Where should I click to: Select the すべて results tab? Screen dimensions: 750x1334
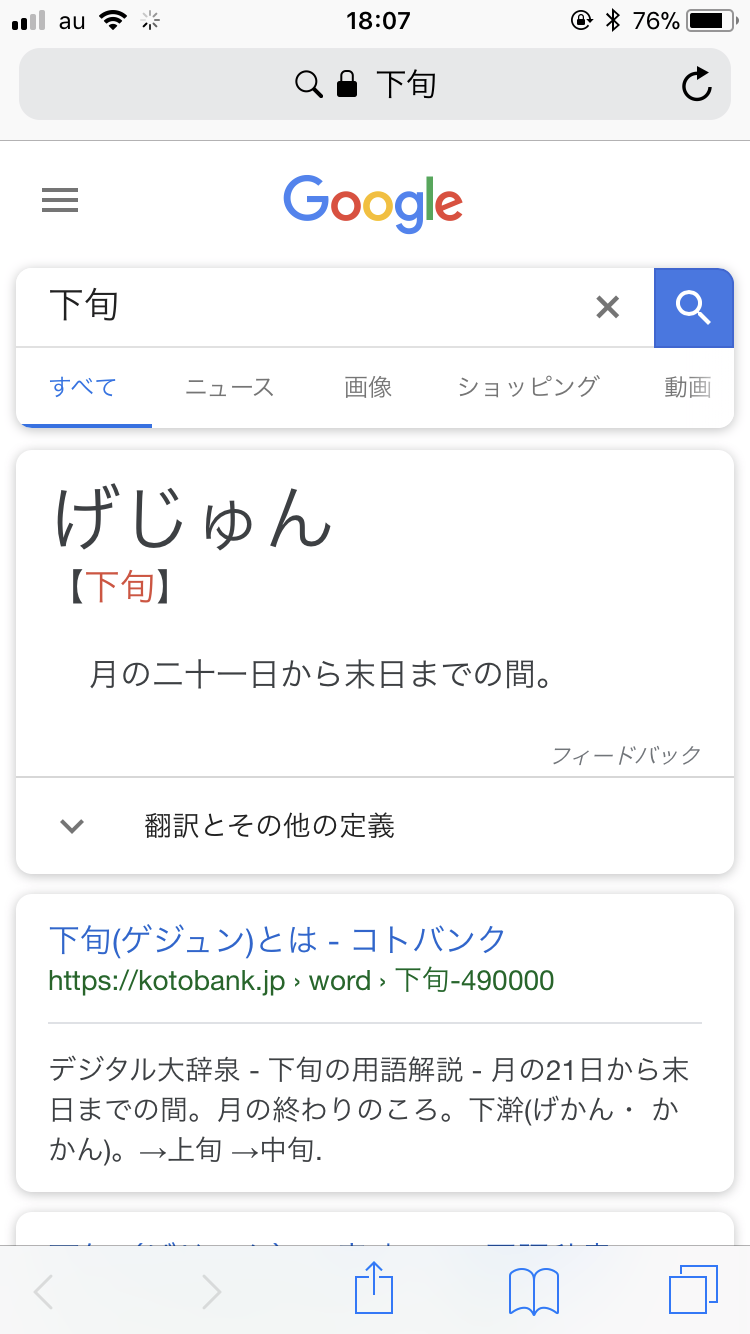pos(83,387)
